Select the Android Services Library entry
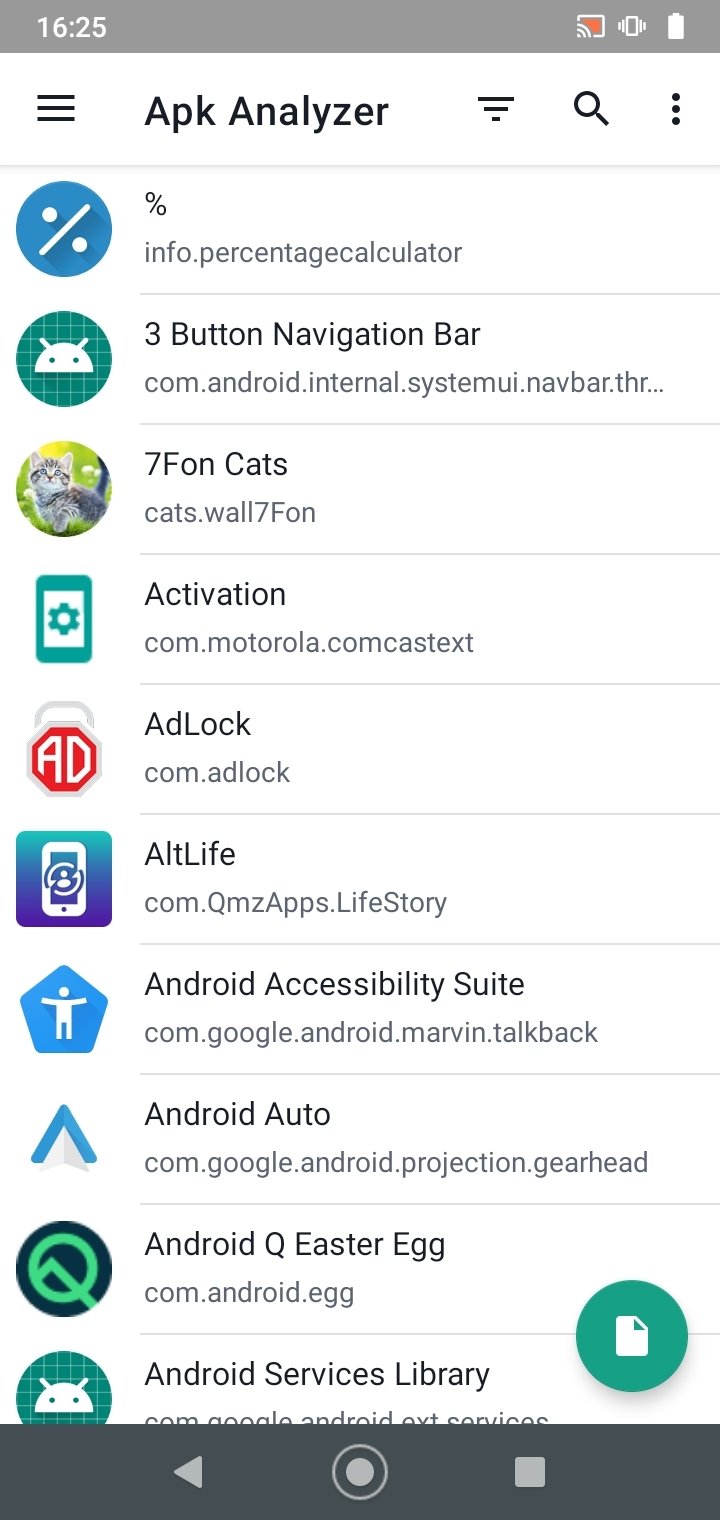Screen dimensions: 720x1520 pos(317,1374)
